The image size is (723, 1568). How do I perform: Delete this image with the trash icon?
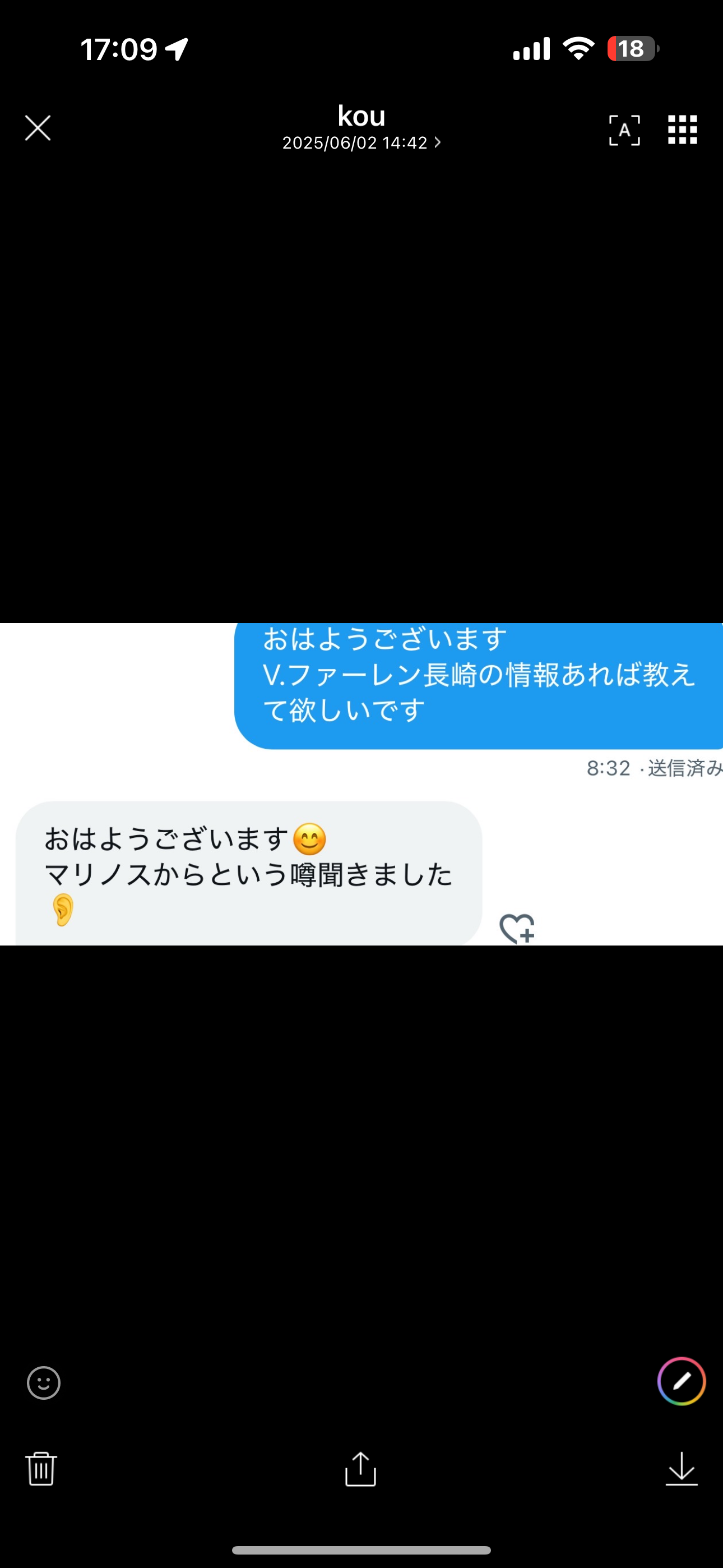[41, 1469]
